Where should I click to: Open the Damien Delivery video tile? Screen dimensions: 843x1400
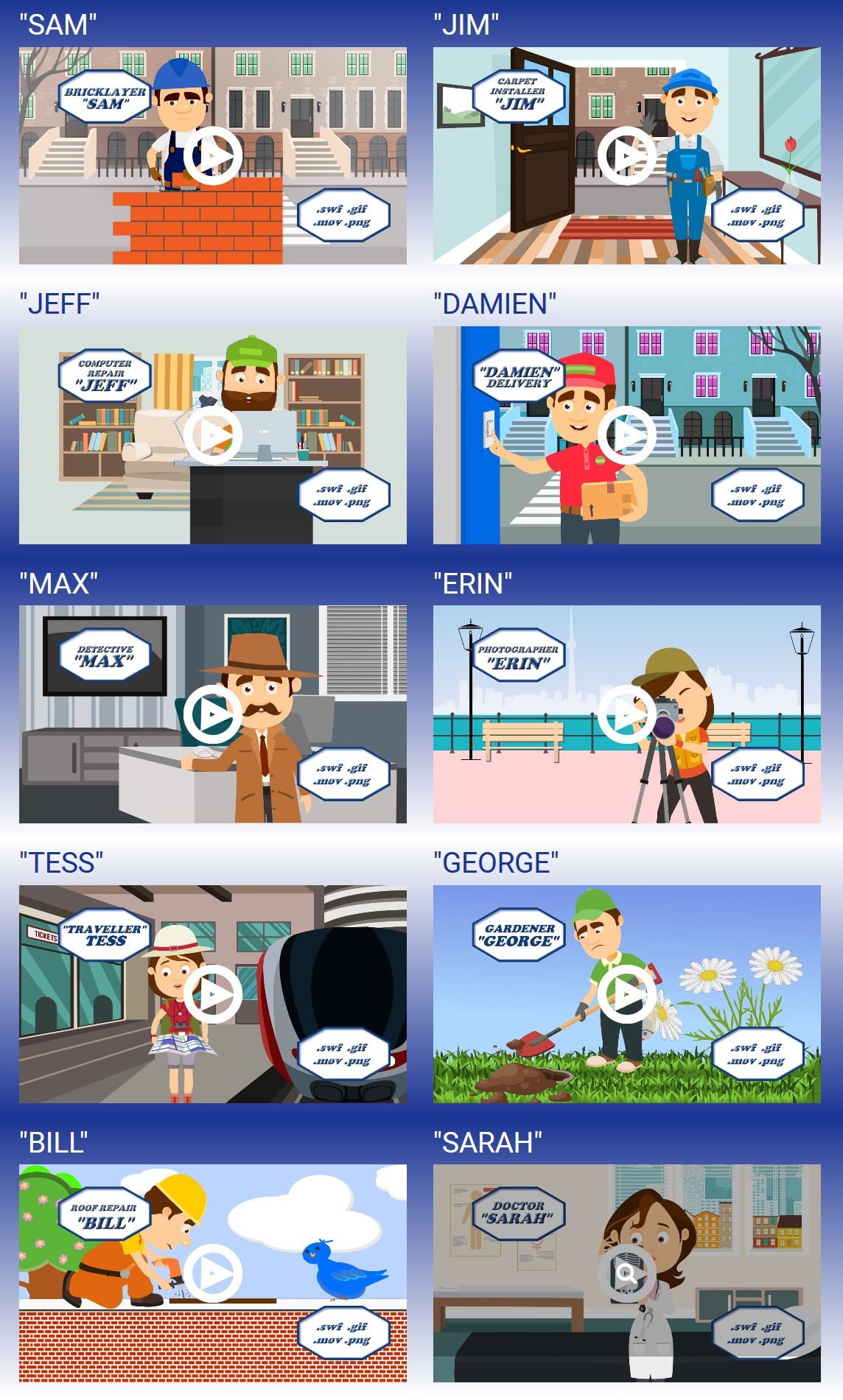pyautogui.click(x=627, y=435)
